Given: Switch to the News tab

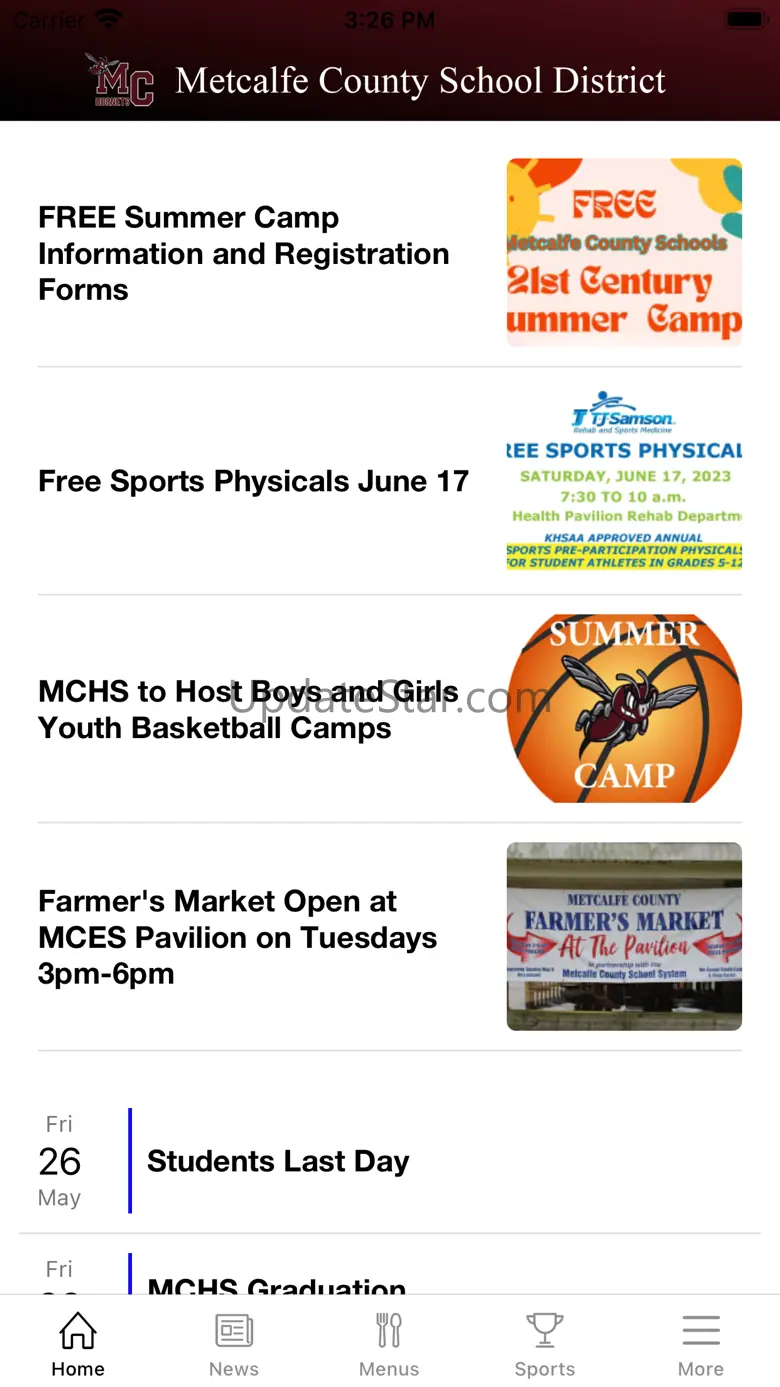Looking at the screenshot, I should 234,1343.
